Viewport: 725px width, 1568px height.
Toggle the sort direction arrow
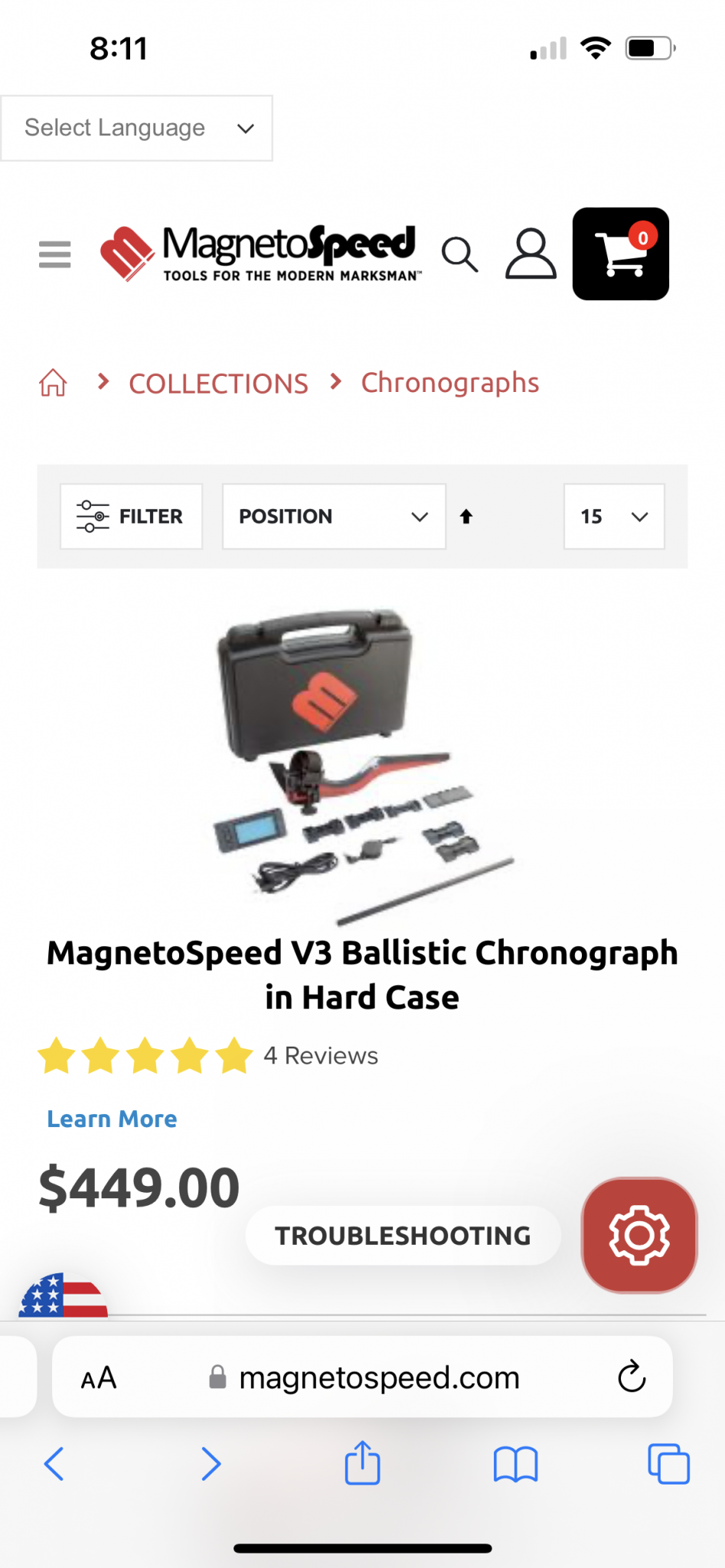tap(466, 517)
